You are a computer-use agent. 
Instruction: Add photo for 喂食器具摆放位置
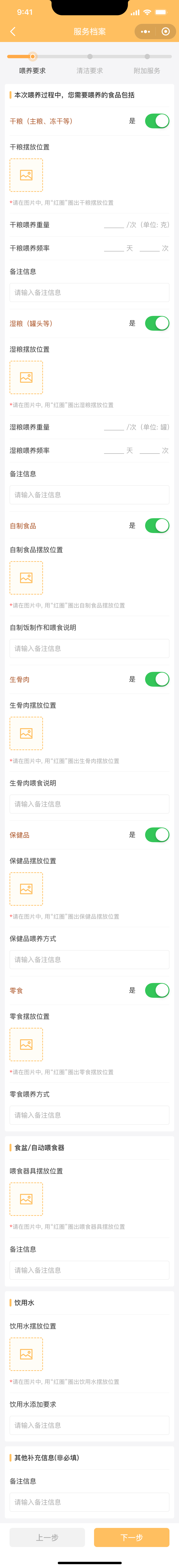coord(26,1199)
